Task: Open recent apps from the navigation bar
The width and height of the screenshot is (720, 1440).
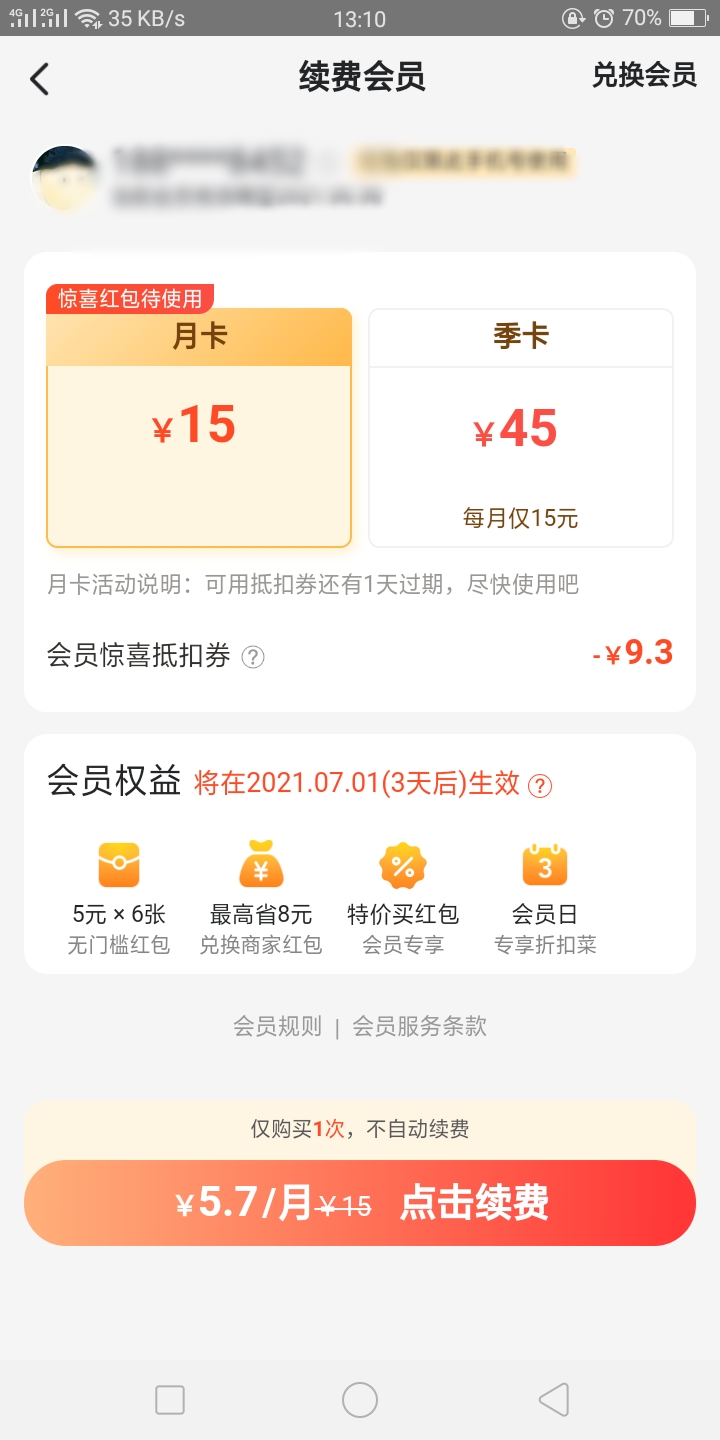Action: pos(170,1399)
